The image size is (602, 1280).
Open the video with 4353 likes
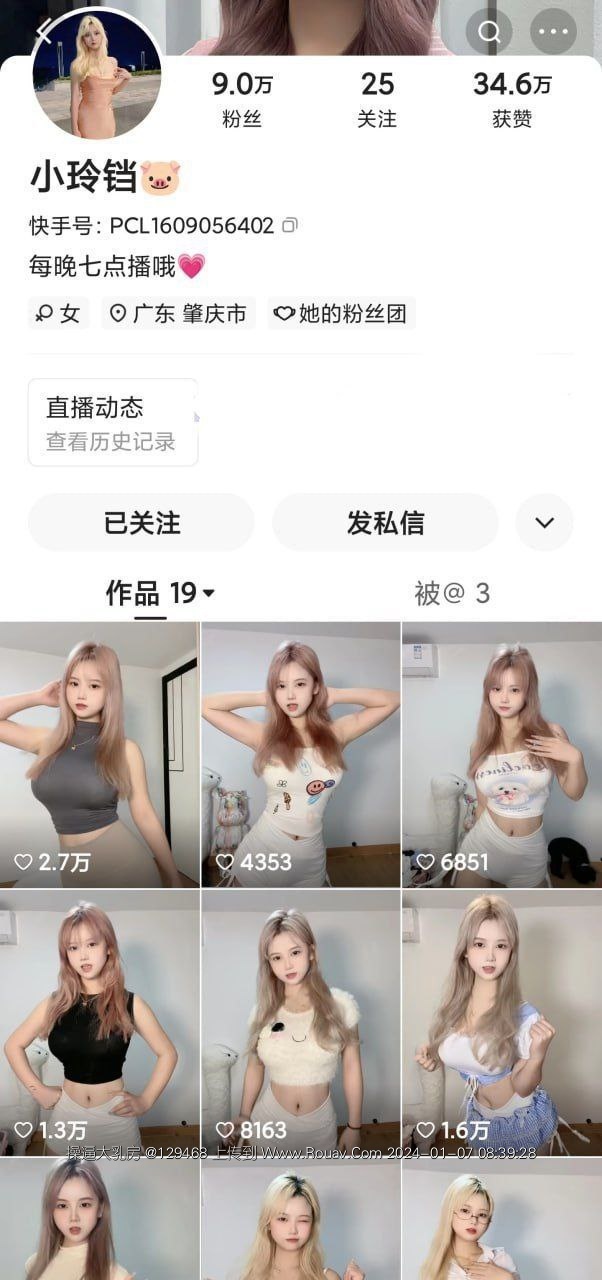[300, 754]
